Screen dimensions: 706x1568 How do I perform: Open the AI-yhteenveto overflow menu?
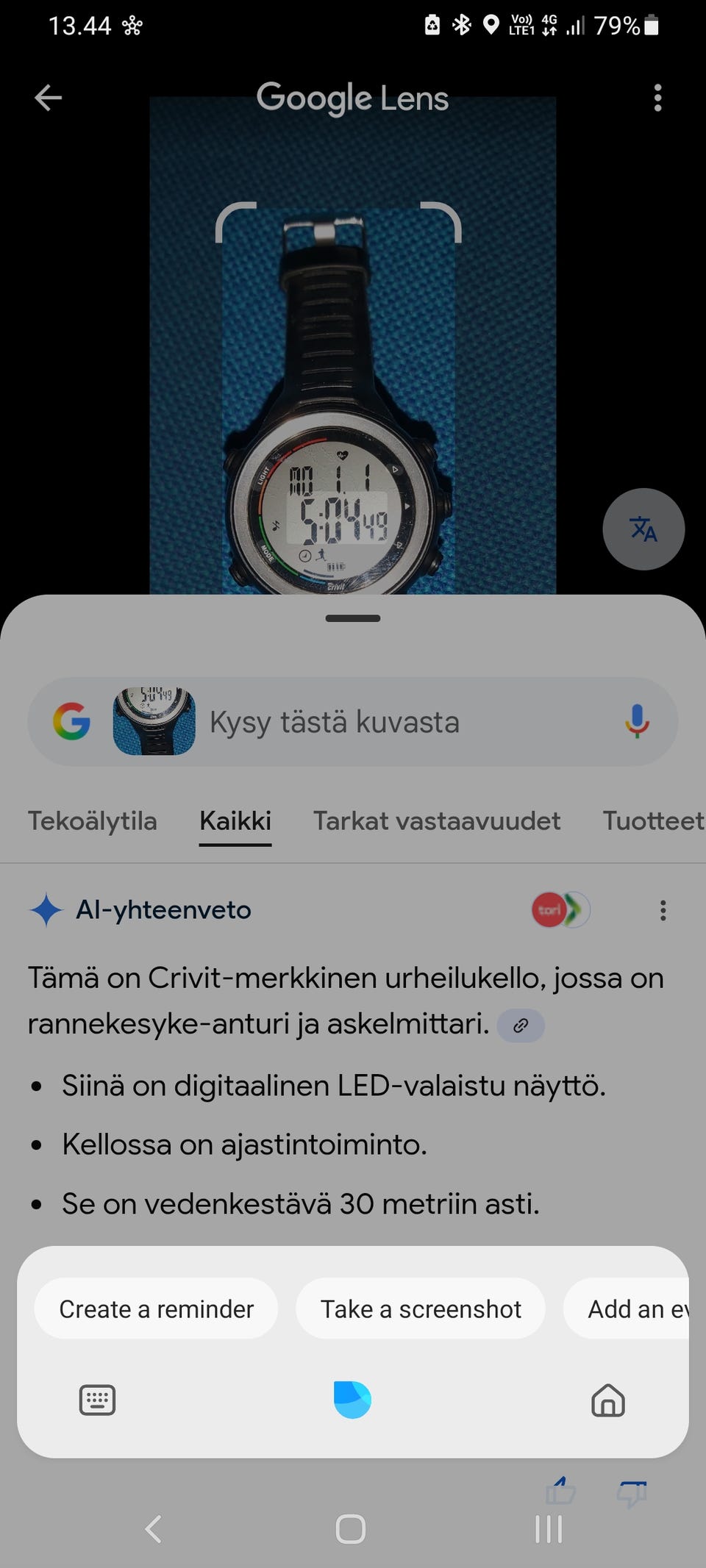coord(663,910)
